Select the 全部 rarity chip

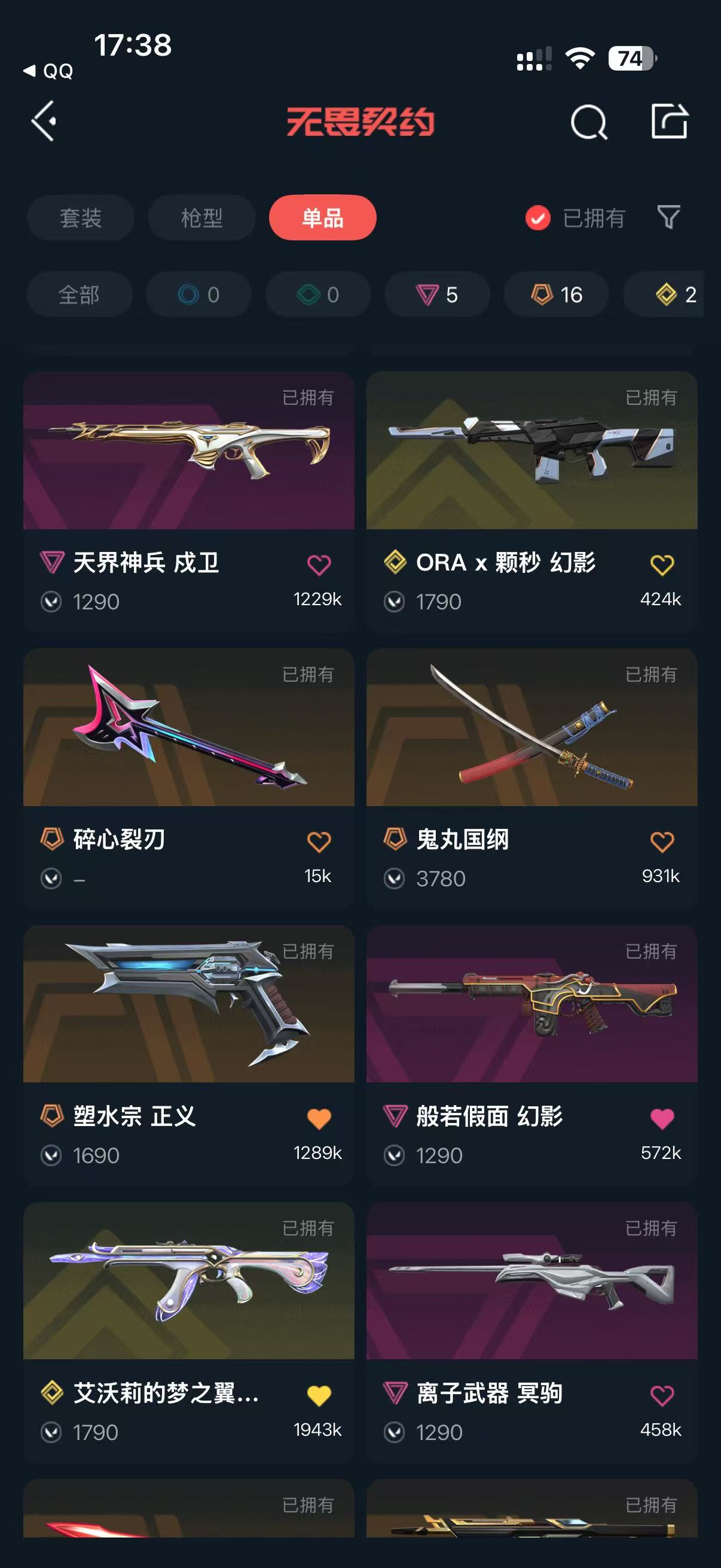tap(79, 295)
